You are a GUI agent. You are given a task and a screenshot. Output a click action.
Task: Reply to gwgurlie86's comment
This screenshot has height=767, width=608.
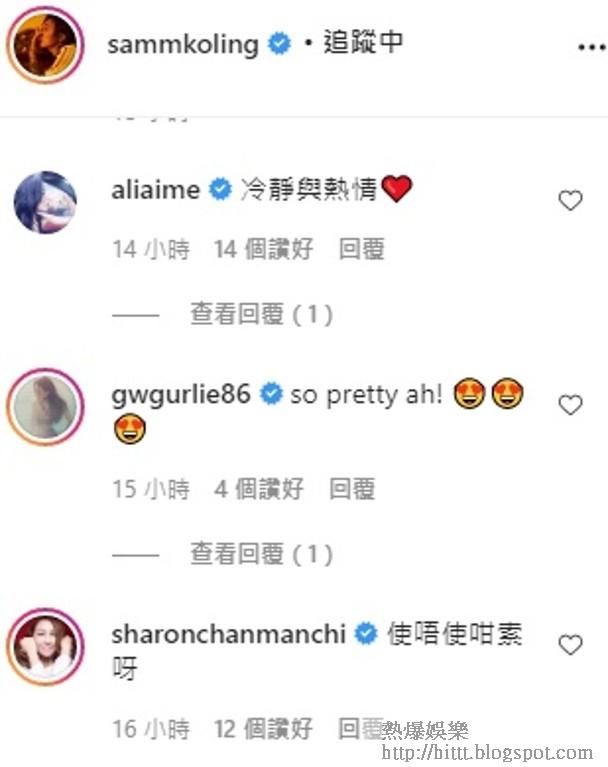point(352,488)
